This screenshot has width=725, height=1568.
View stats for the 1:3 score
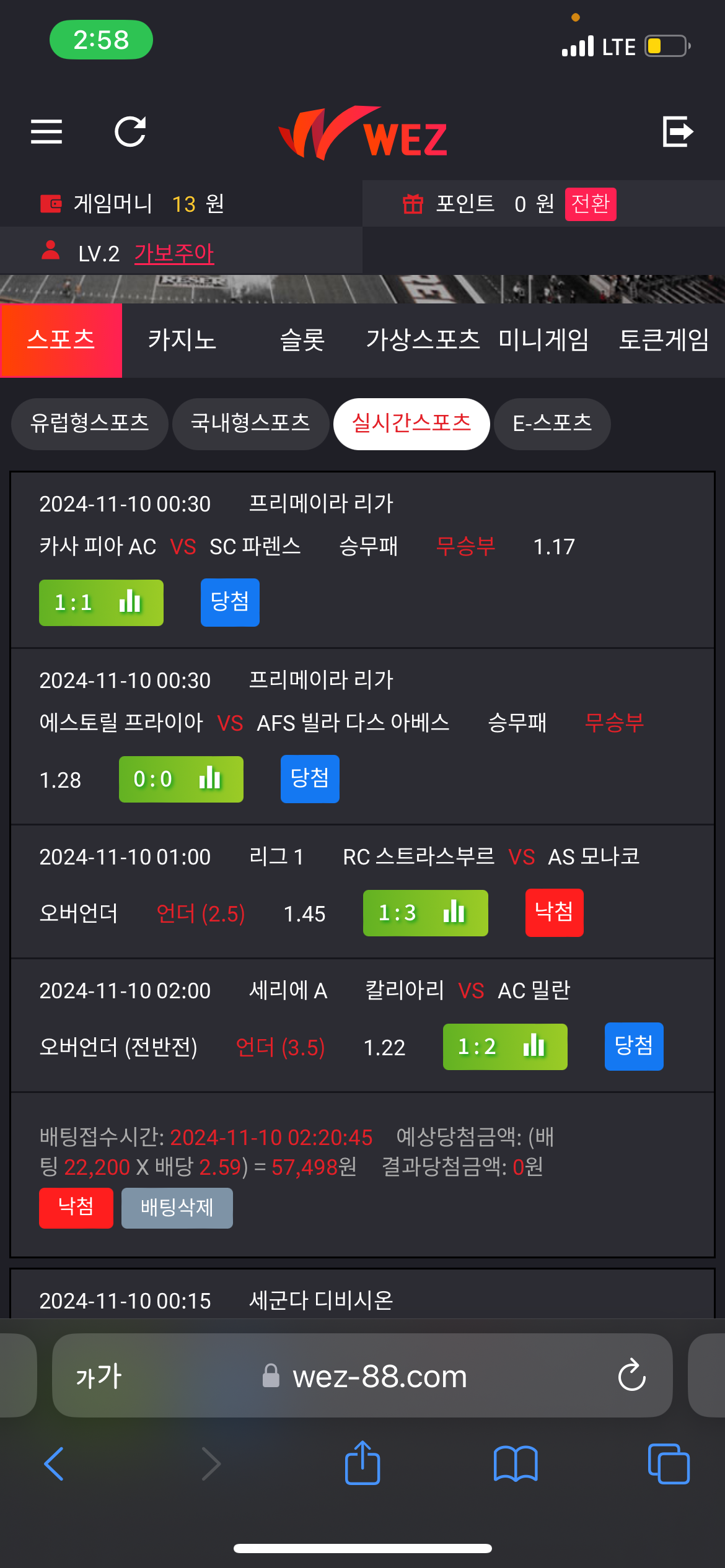tap(425, 913)
